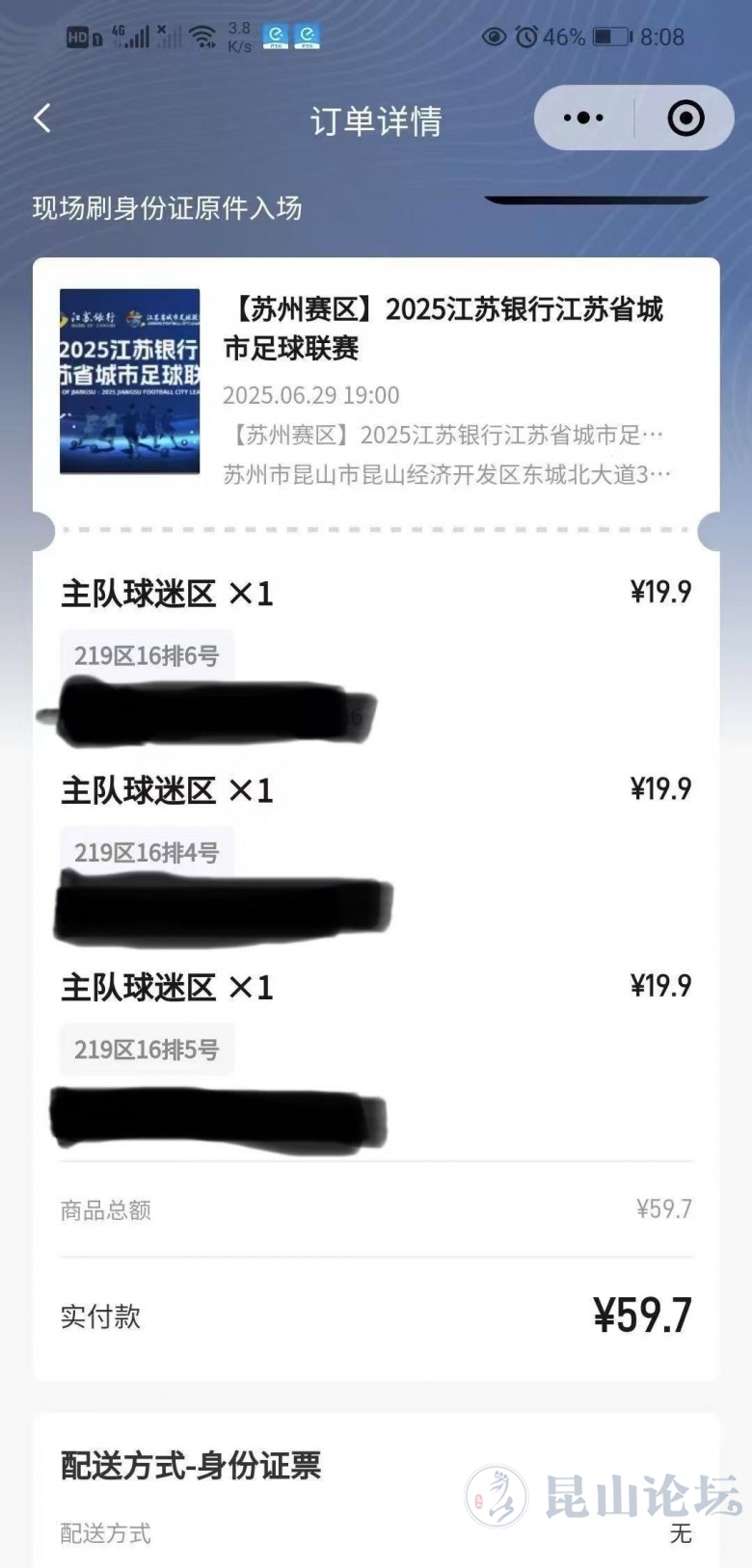The image size is (752, 1568).
Task: Open the 苏州赛区 football league event card
Action: click(x=376, y=385)
